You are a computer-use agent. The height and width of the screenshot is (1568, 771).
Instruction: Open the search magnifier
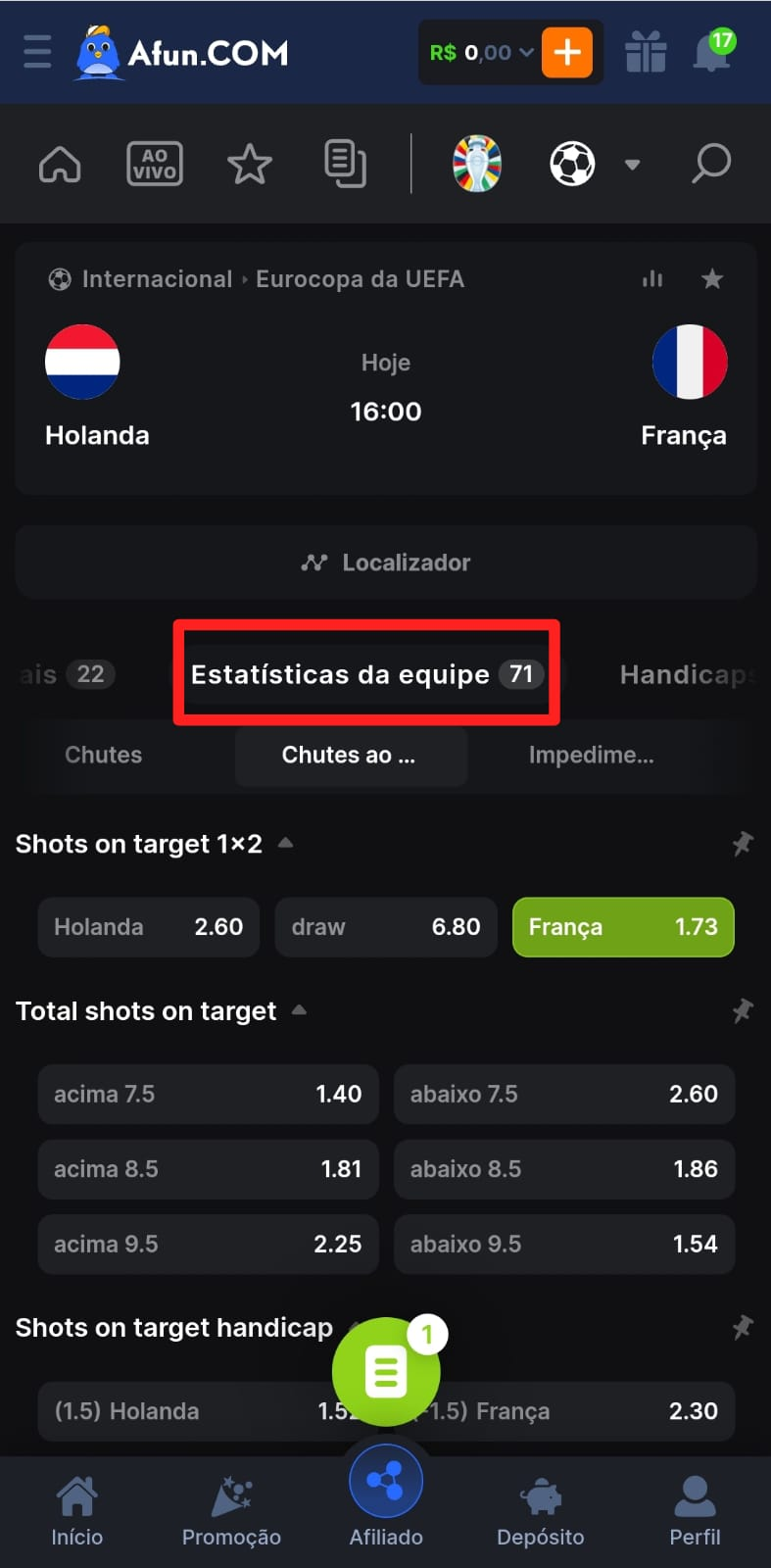711,164
